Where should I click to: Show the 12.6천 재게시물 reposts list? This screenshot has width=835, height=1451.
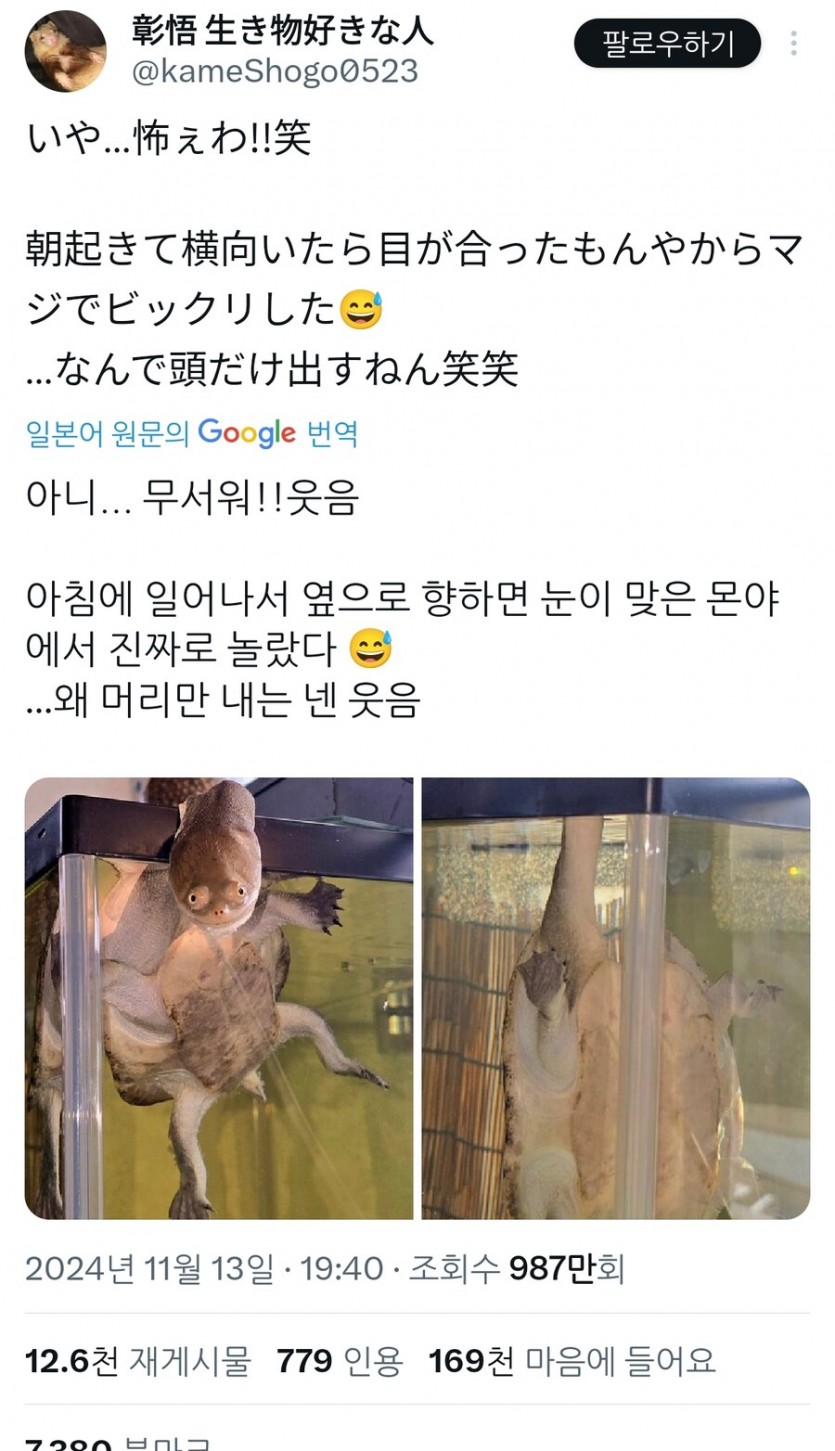[x=138, y=1360]
